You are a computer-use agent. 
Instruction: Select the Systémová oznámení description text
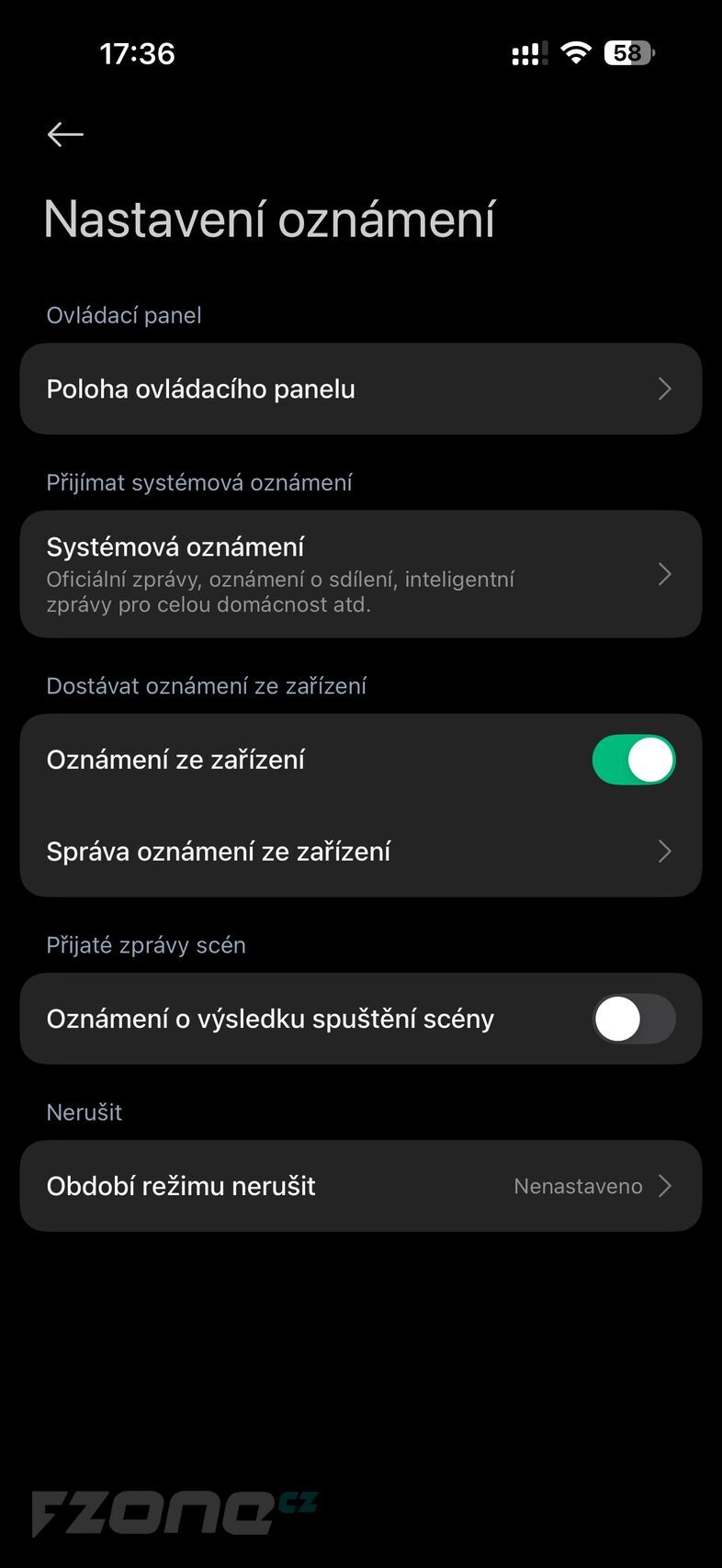point(280,592)
